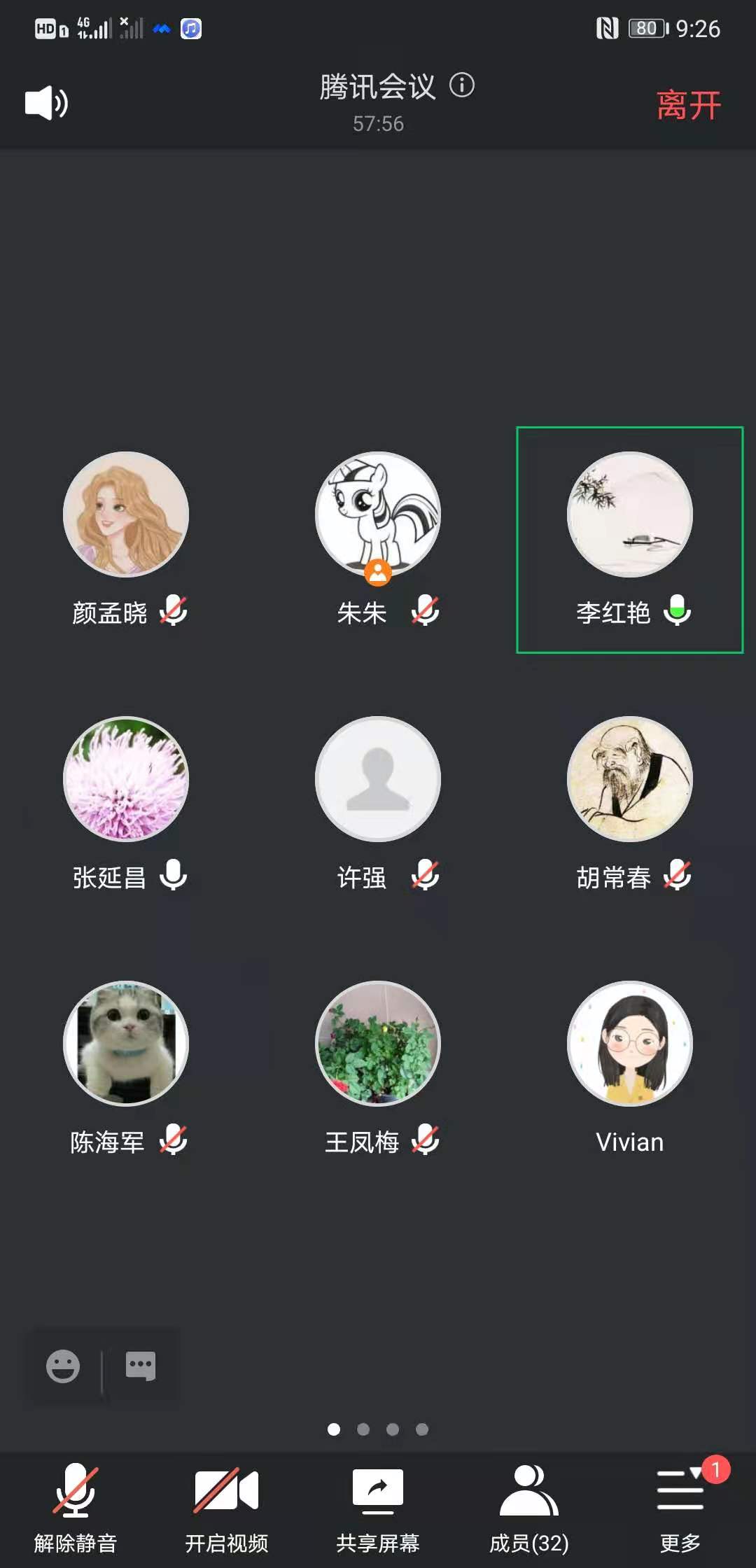This screenshot has width=756, height=1568.
Task: Toggle the speaker audio output icon
Action: 46,103
